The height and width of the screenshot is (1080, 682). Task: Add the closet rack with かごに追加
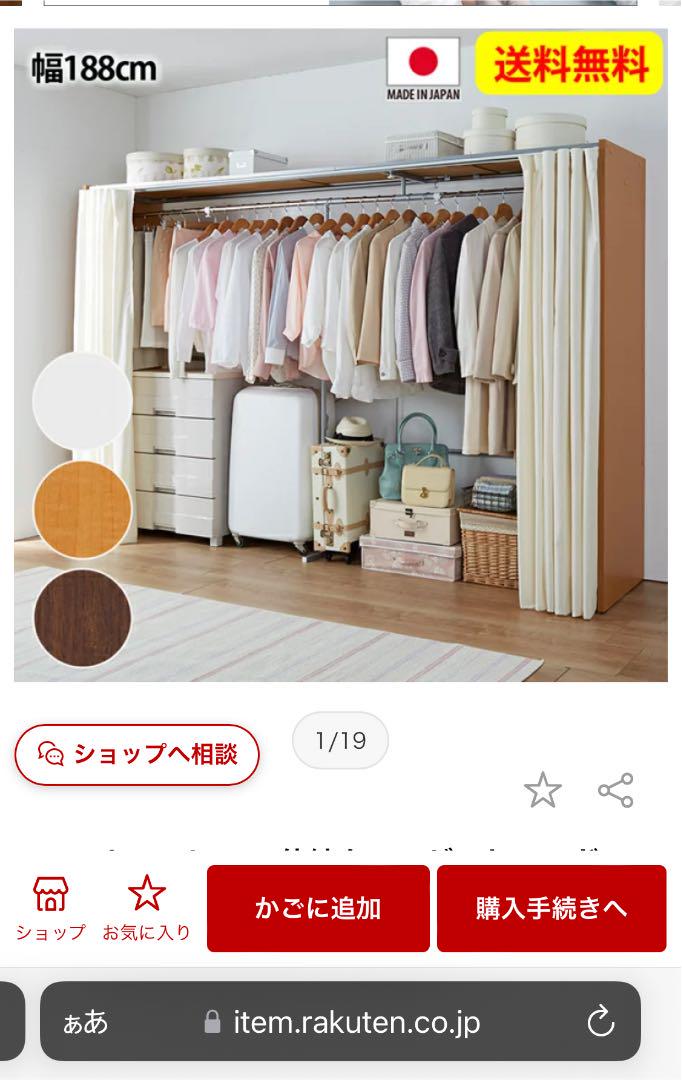[318, 908]
